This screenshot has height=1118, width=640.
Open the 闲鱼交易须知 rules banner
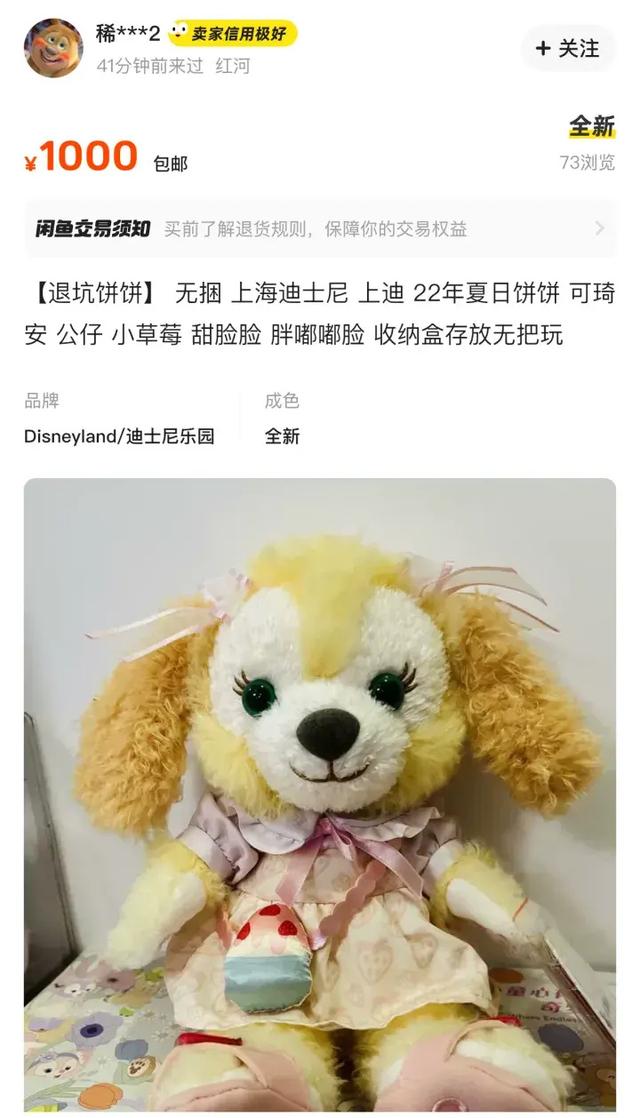pyautogui.click(x=320, y=229)
